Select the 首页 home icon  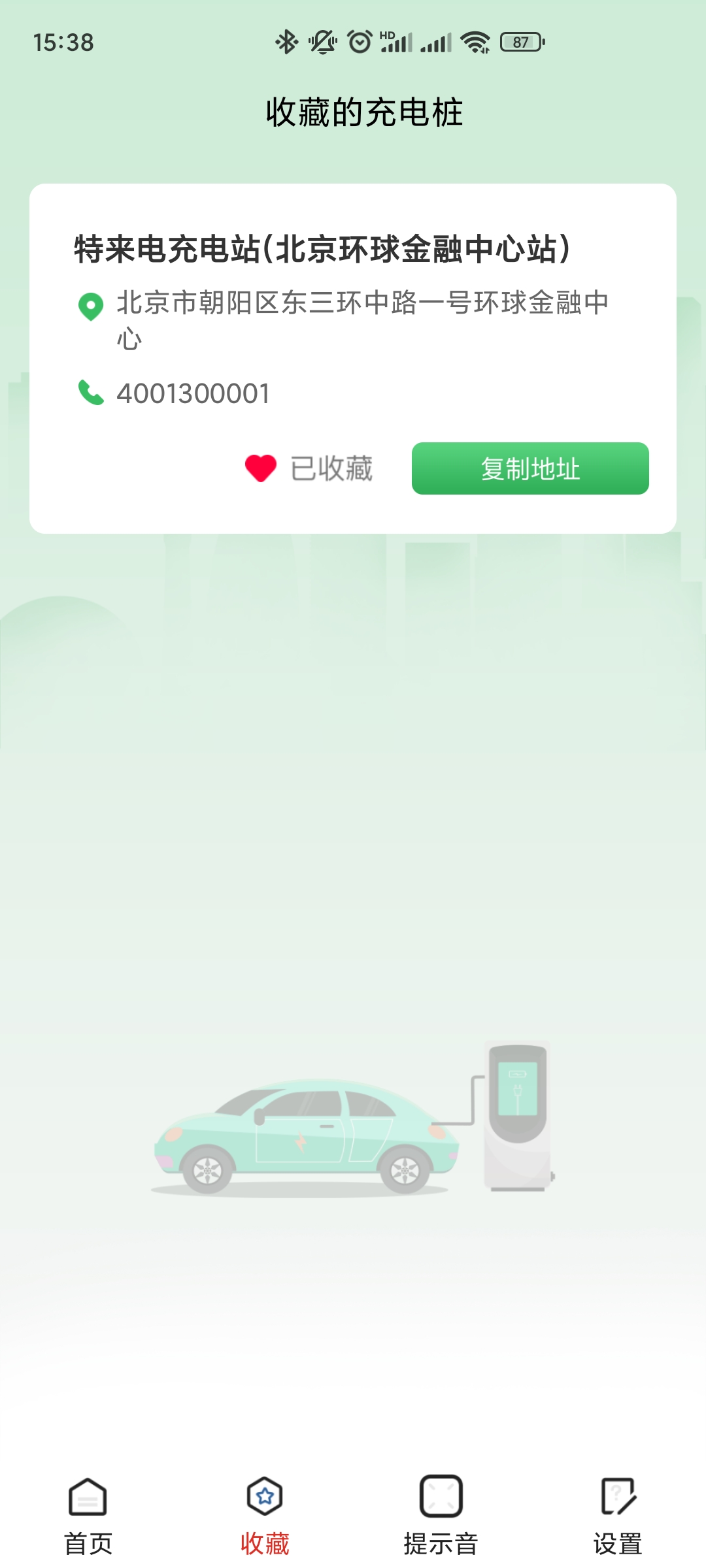click(87, 1496)
